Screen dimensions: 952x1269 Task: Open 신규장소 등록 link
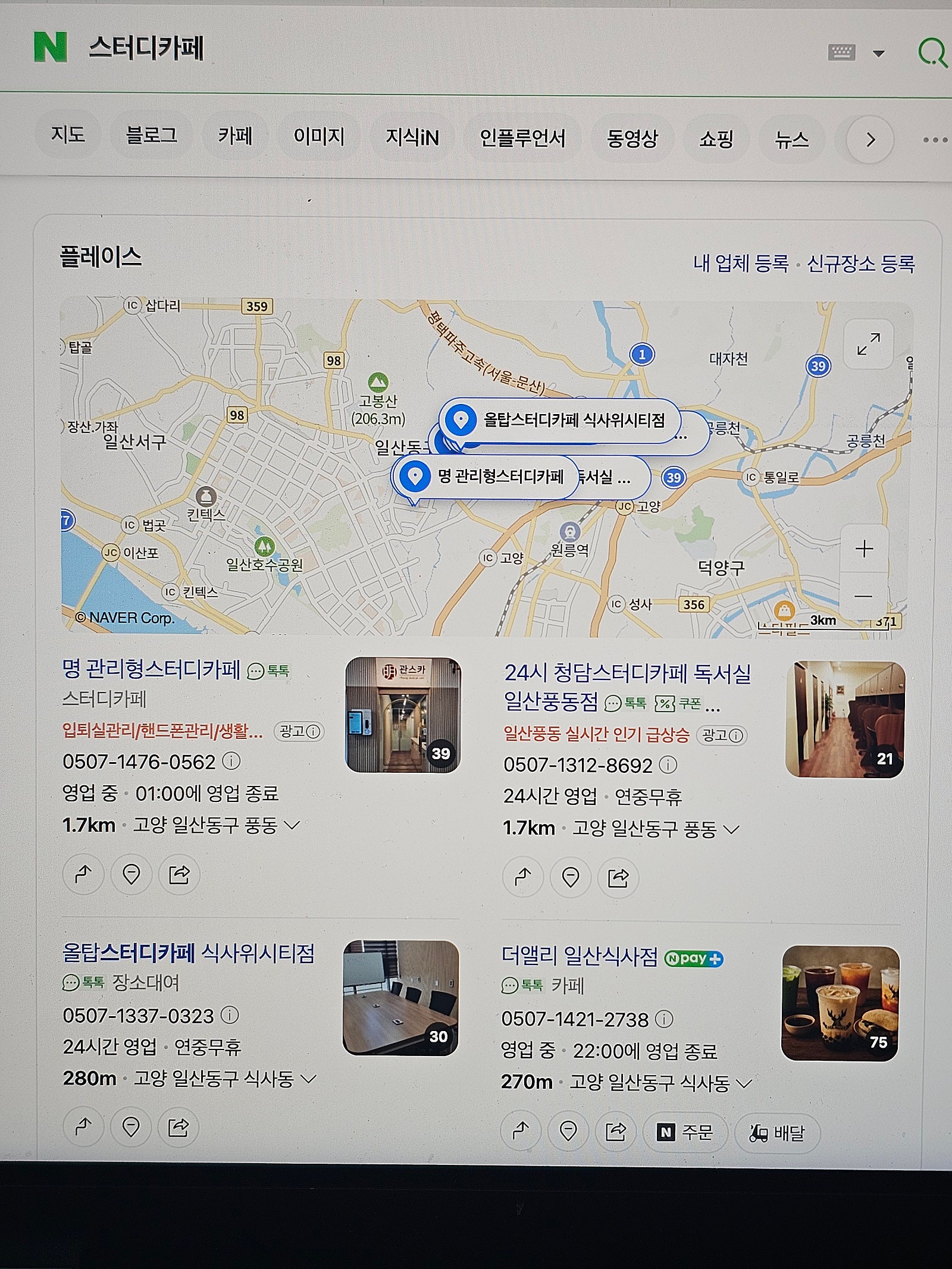click(860, 264)
